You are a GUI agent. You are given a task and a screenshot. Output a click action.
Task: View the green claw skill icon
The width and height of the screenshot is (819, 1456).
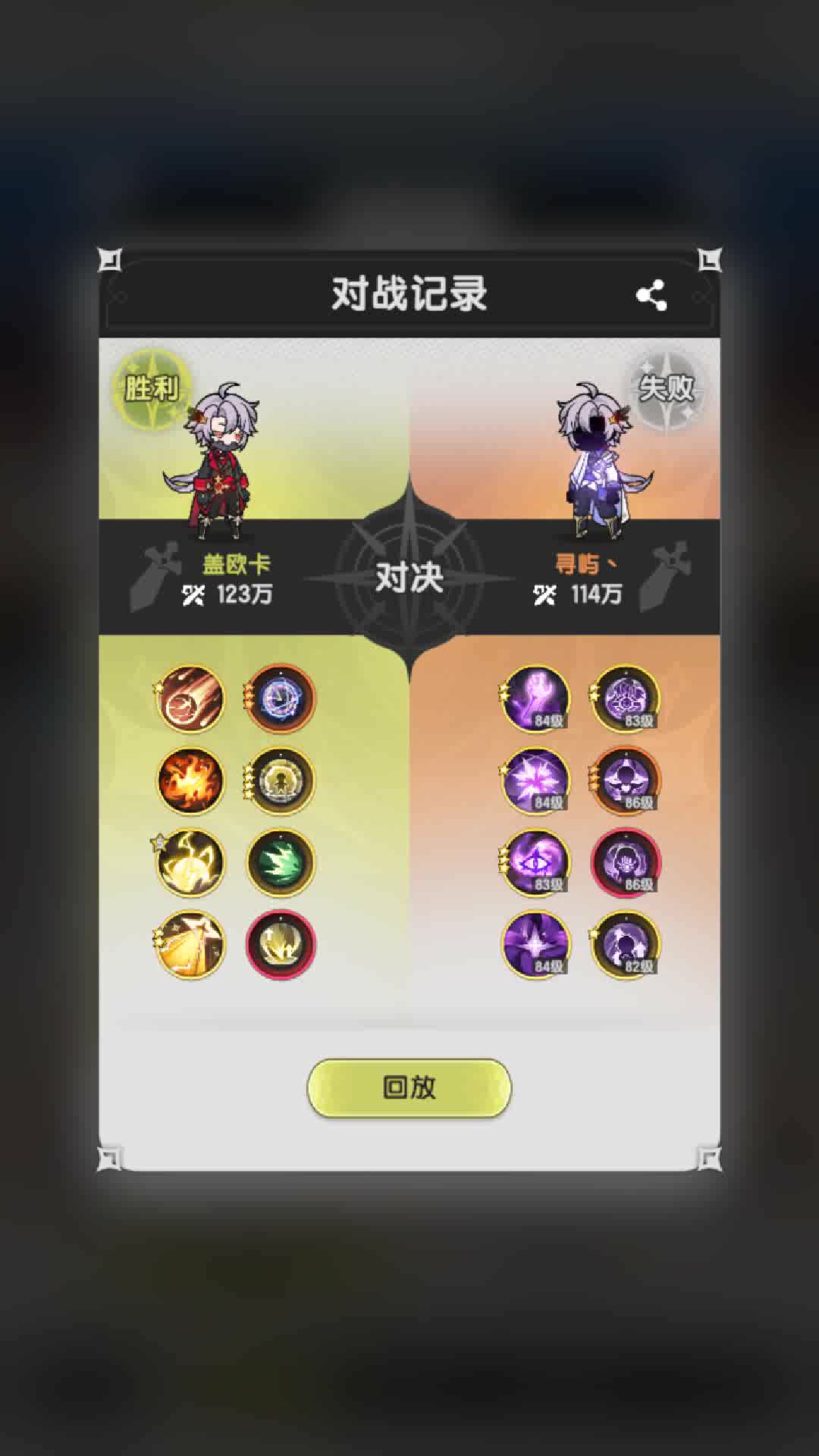pyautogui.click(x=281, y=862)
